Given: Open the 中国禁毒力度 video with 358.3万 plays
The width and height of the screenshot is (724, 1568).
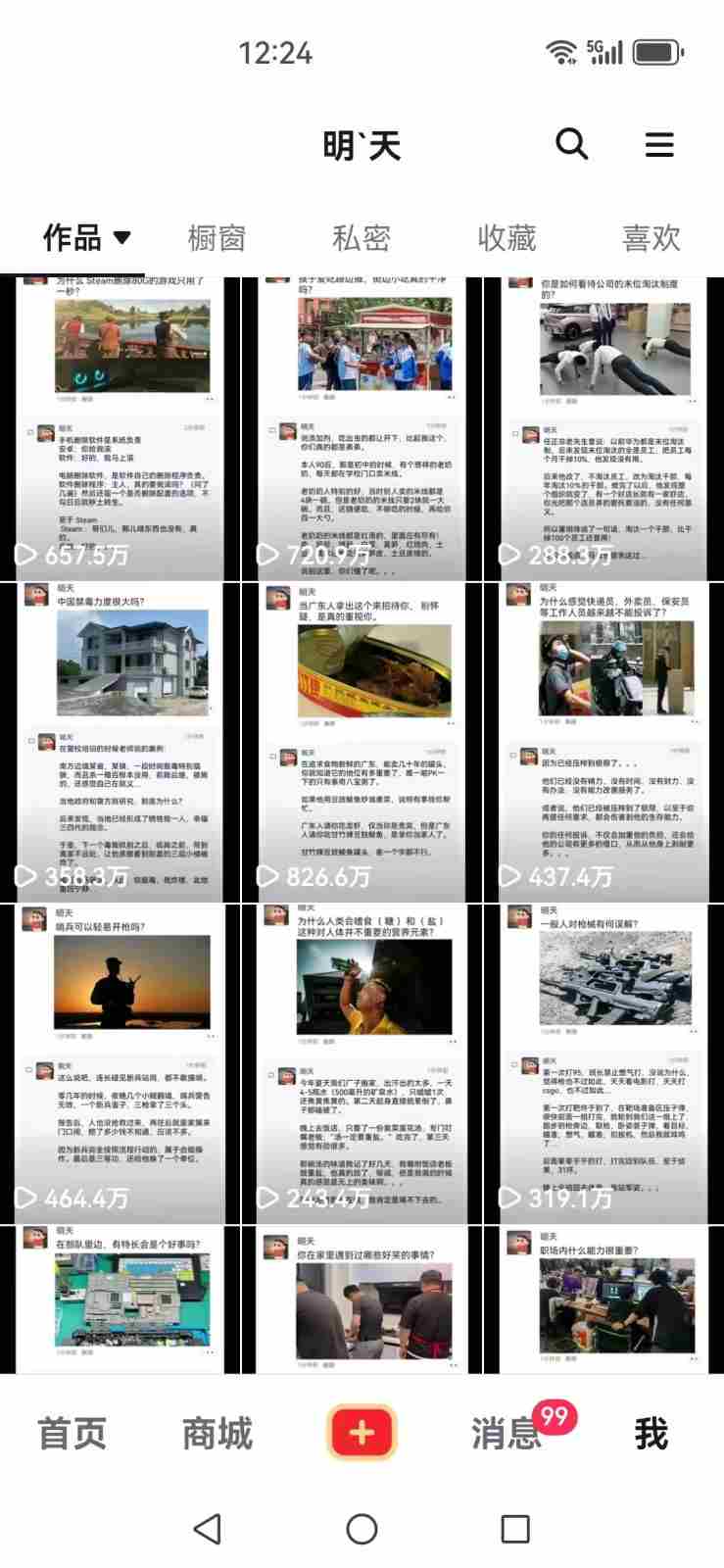Looking at the screenshot, I should point(120,742).
